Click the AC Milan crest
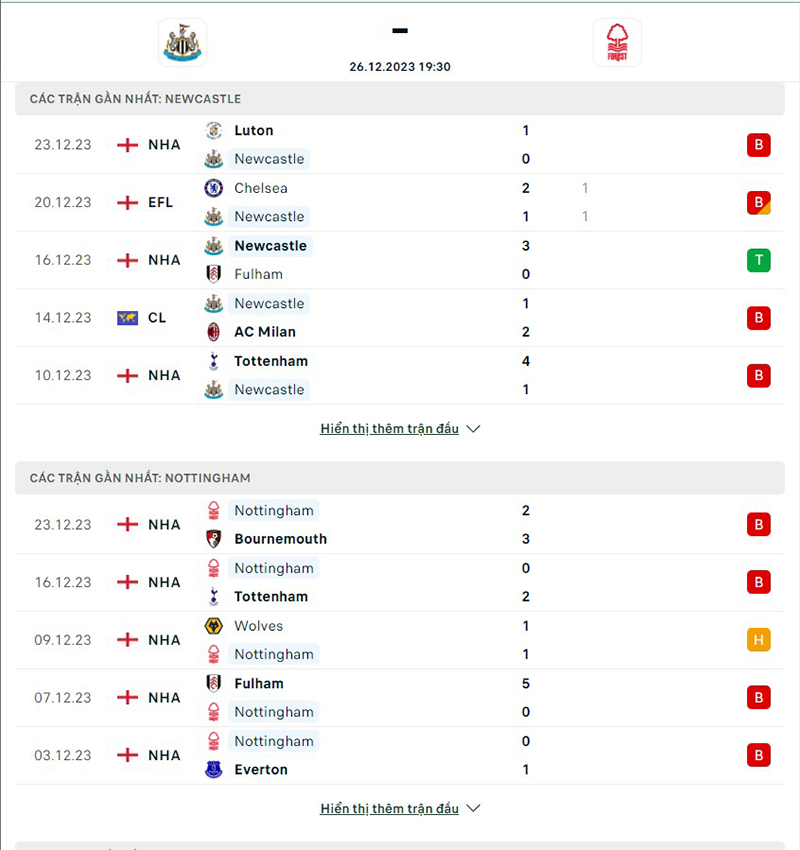Image resolution: width=800 pixels, height=850 pixels. (212, 331)
